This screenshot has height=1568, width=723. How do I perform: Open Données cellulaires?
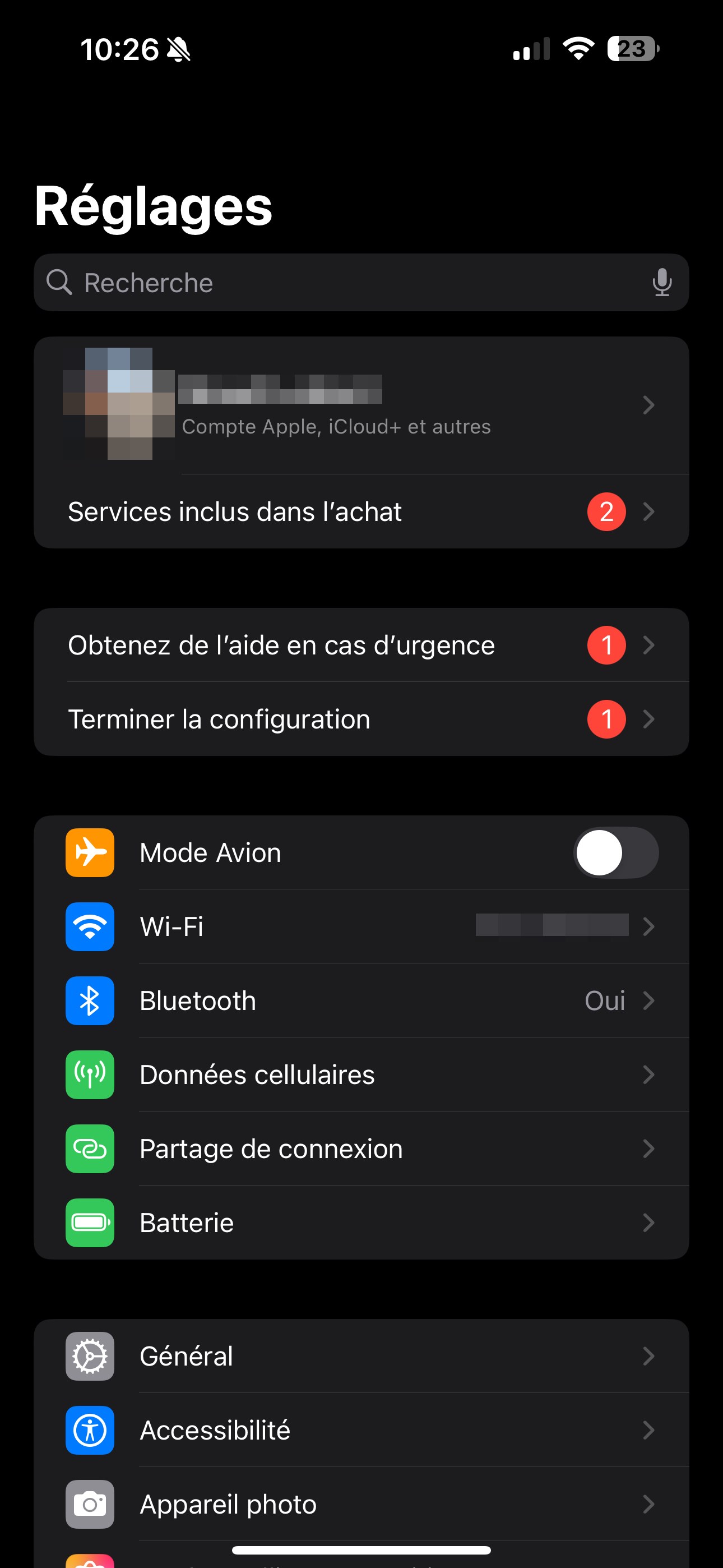point(361,1075)
